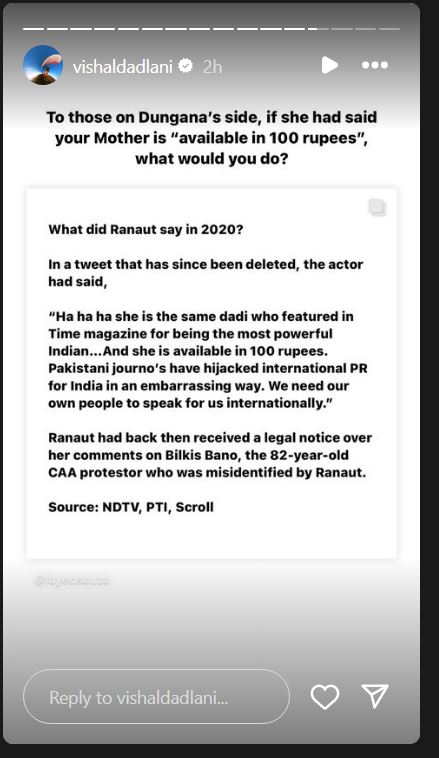439x758 pixels.
Task: Open vishaldadlani's profile picture
Action: (43, 65)
